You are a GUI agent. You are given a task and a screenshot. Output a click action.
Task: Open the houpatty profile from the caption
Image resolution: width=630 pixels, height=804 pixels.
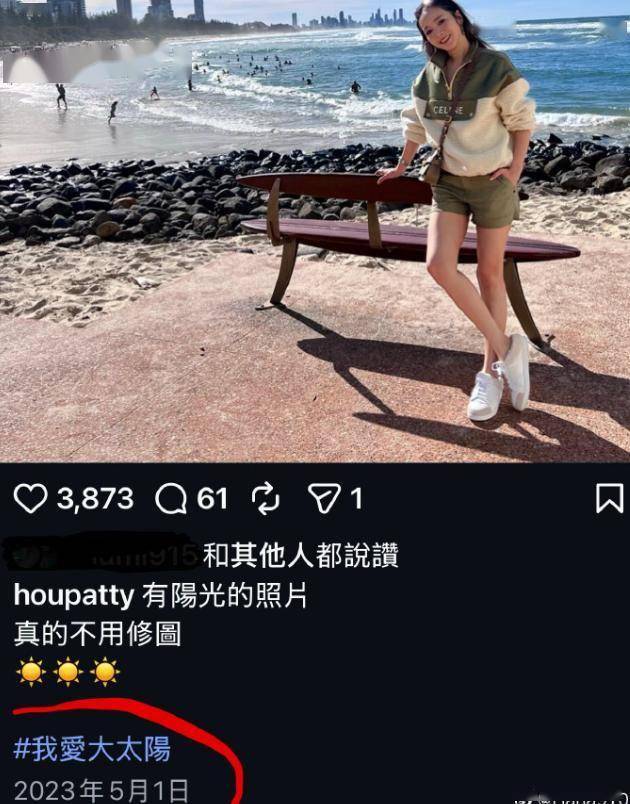(73, 596)
